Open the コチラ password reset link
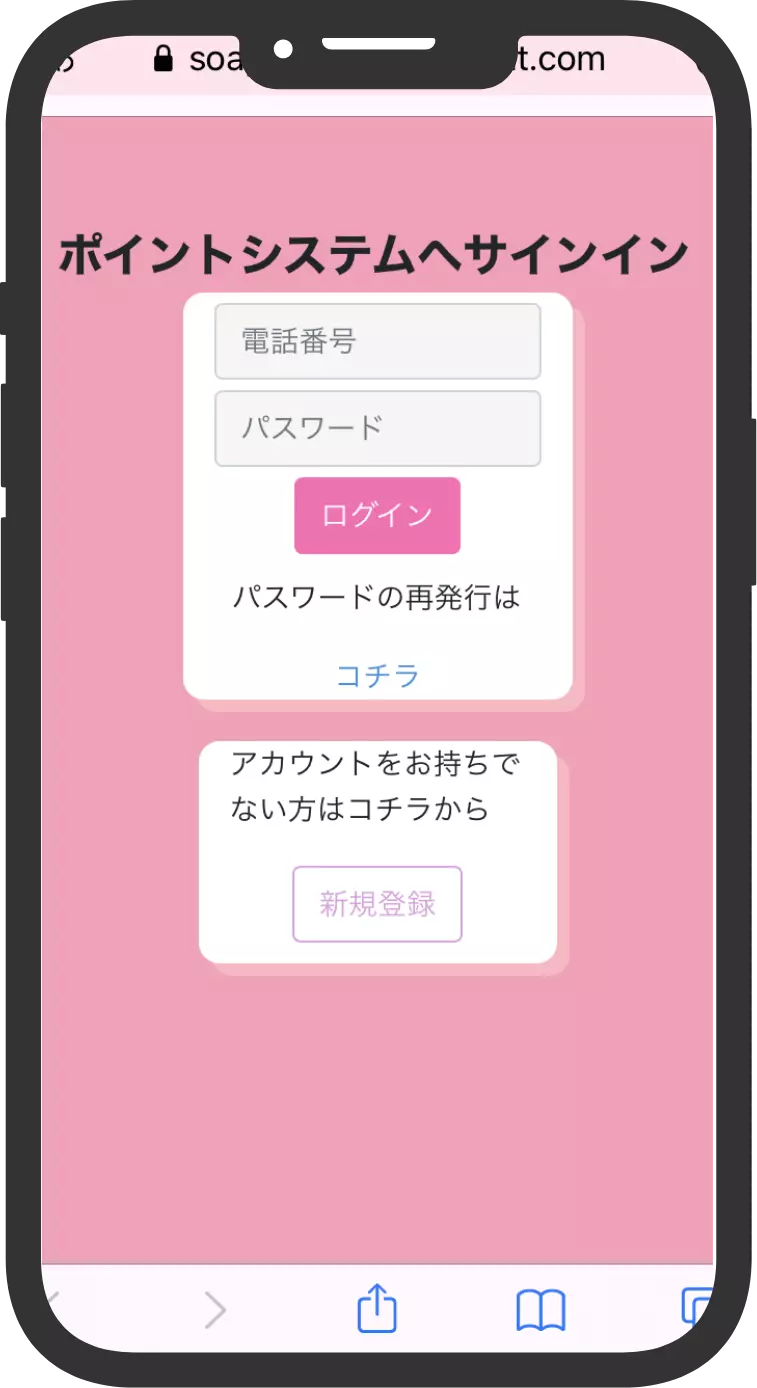Screen dimensions: 757x1388 pyautogui.click(x=377, y=675)
